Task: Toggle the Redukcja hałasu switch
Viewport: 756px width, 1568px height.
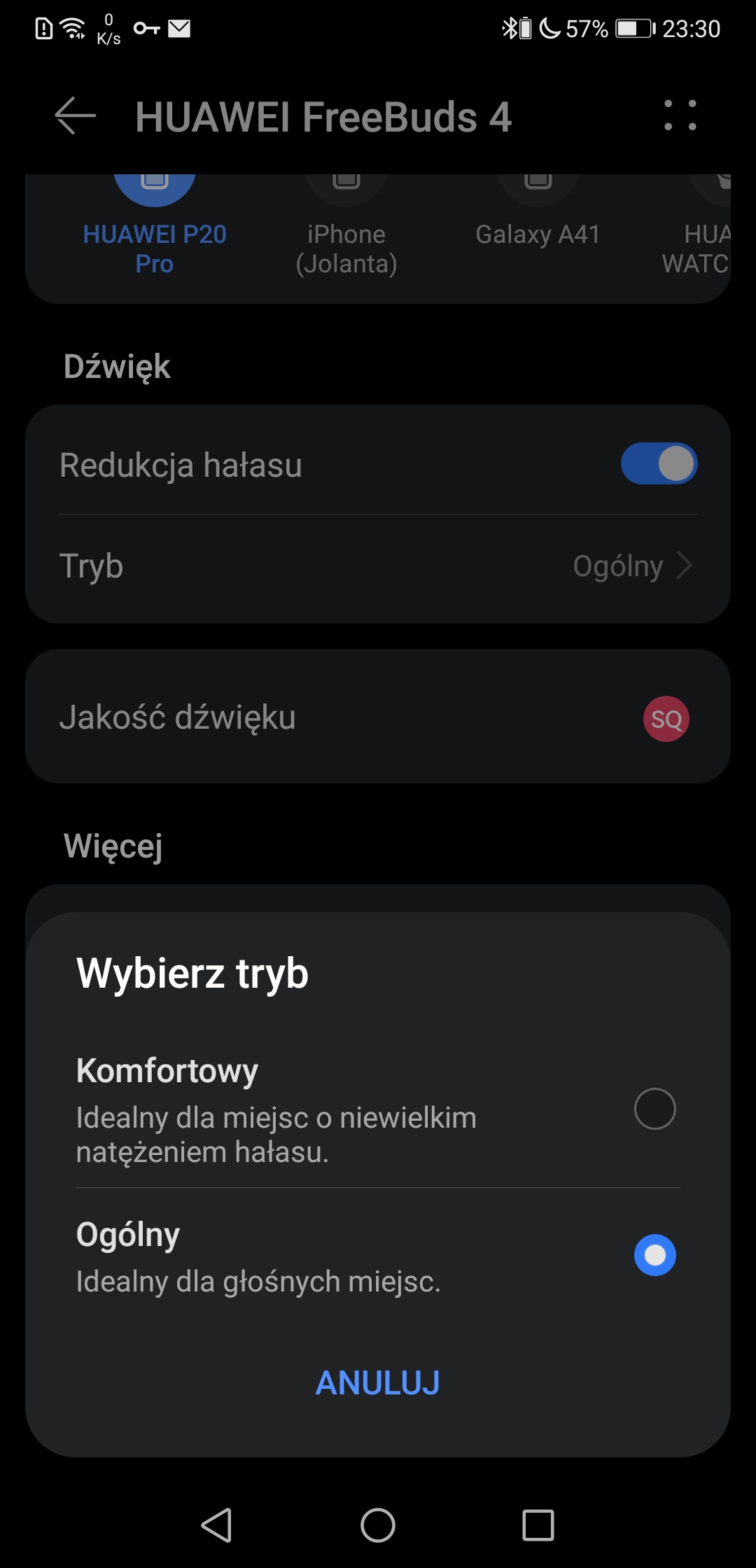Action: [x=659, y=464]
